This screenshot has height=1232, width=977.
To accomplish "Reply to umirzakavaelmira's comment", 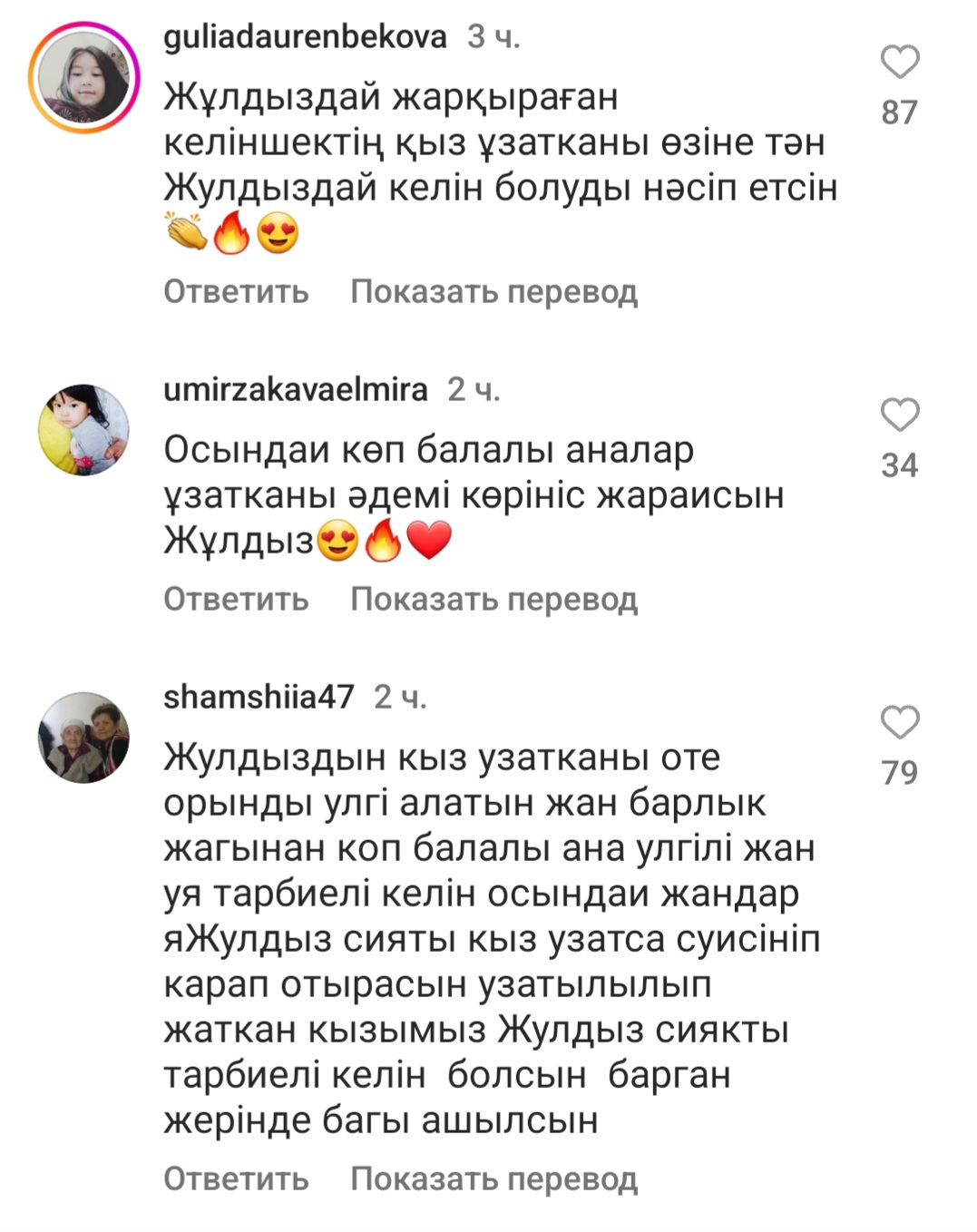I will 236,600.
